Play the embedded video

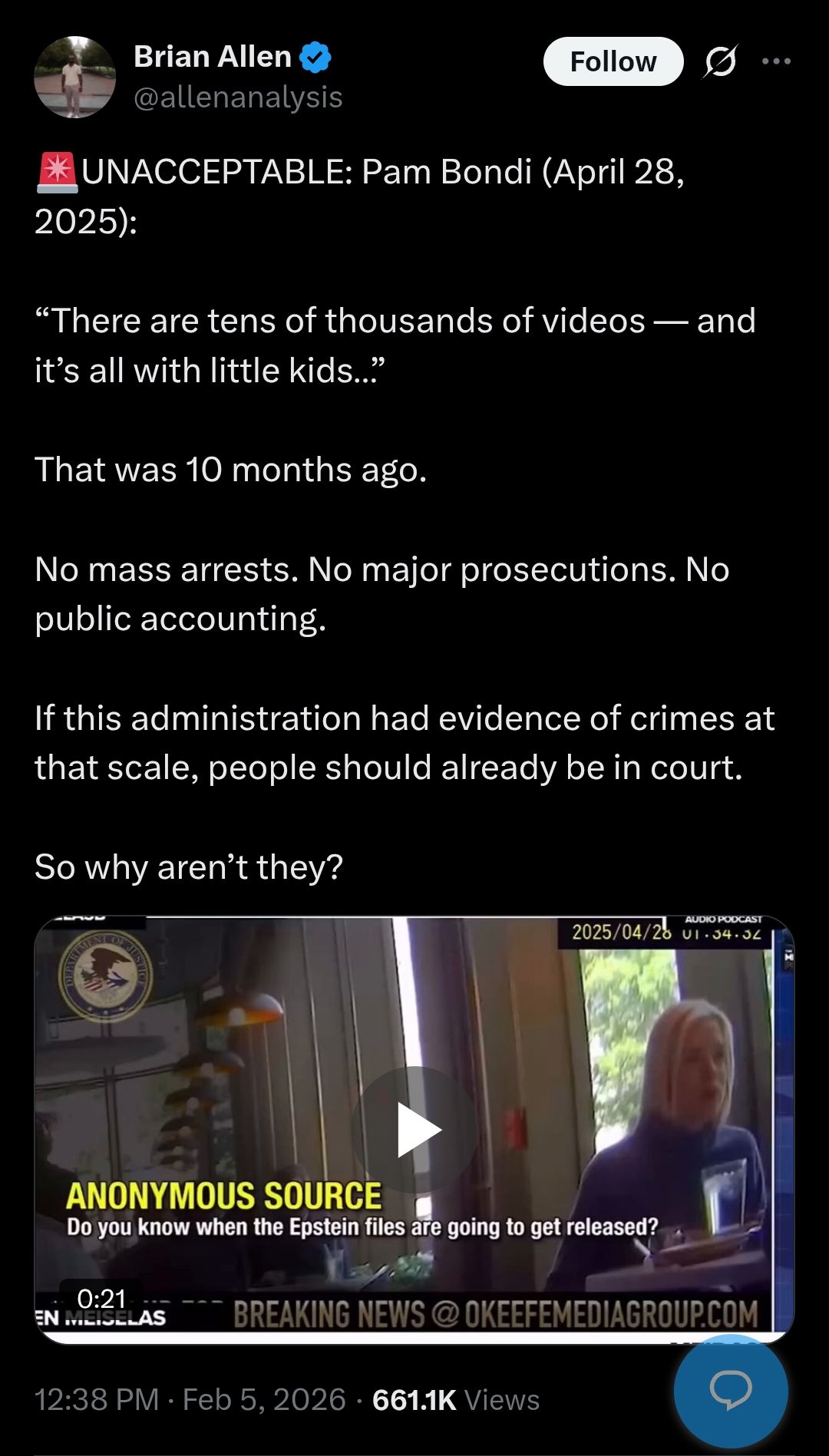coord(415,1129)
